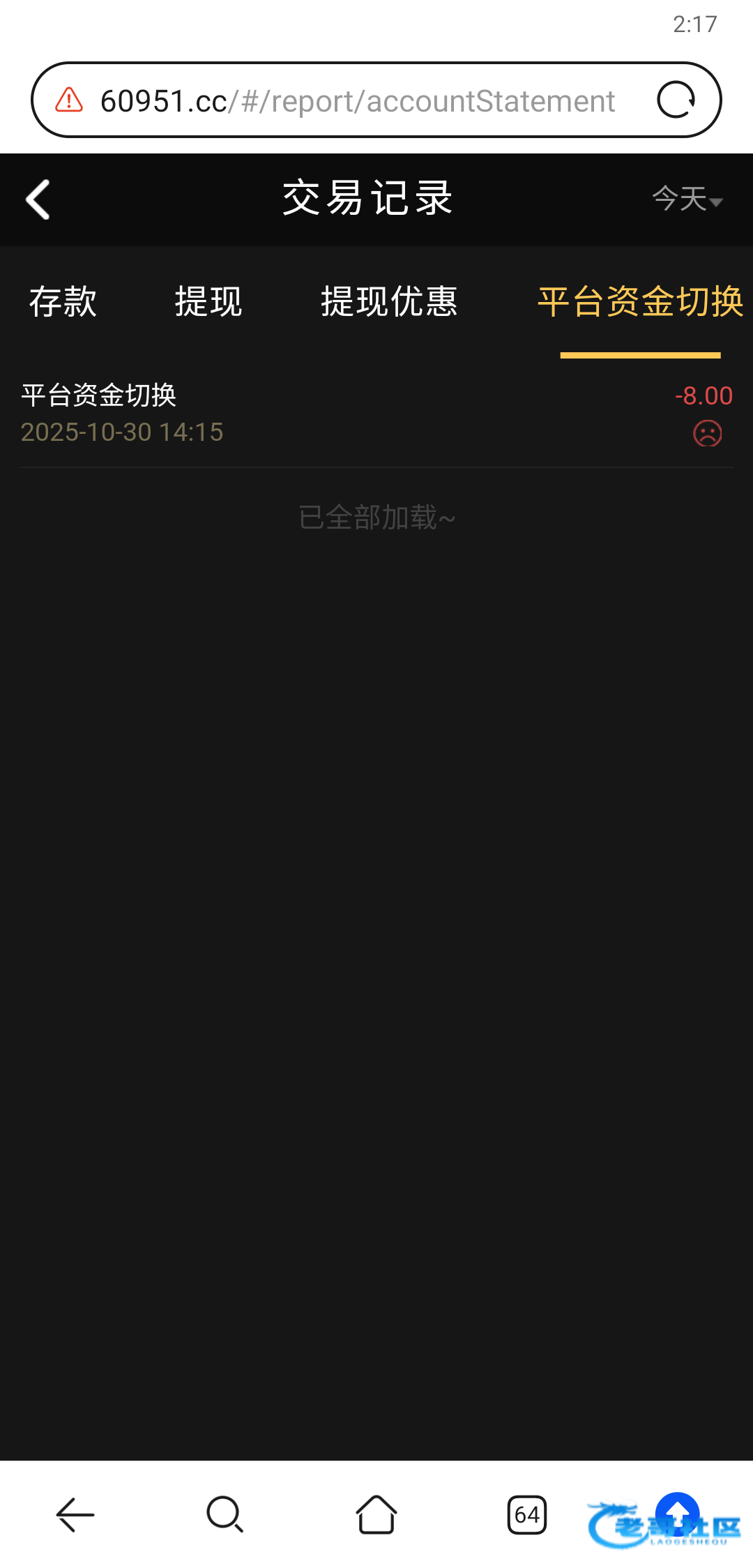This screenshot has width=753, height=1568.
Task: Open the browser search button
Action: coord(225,1515)
